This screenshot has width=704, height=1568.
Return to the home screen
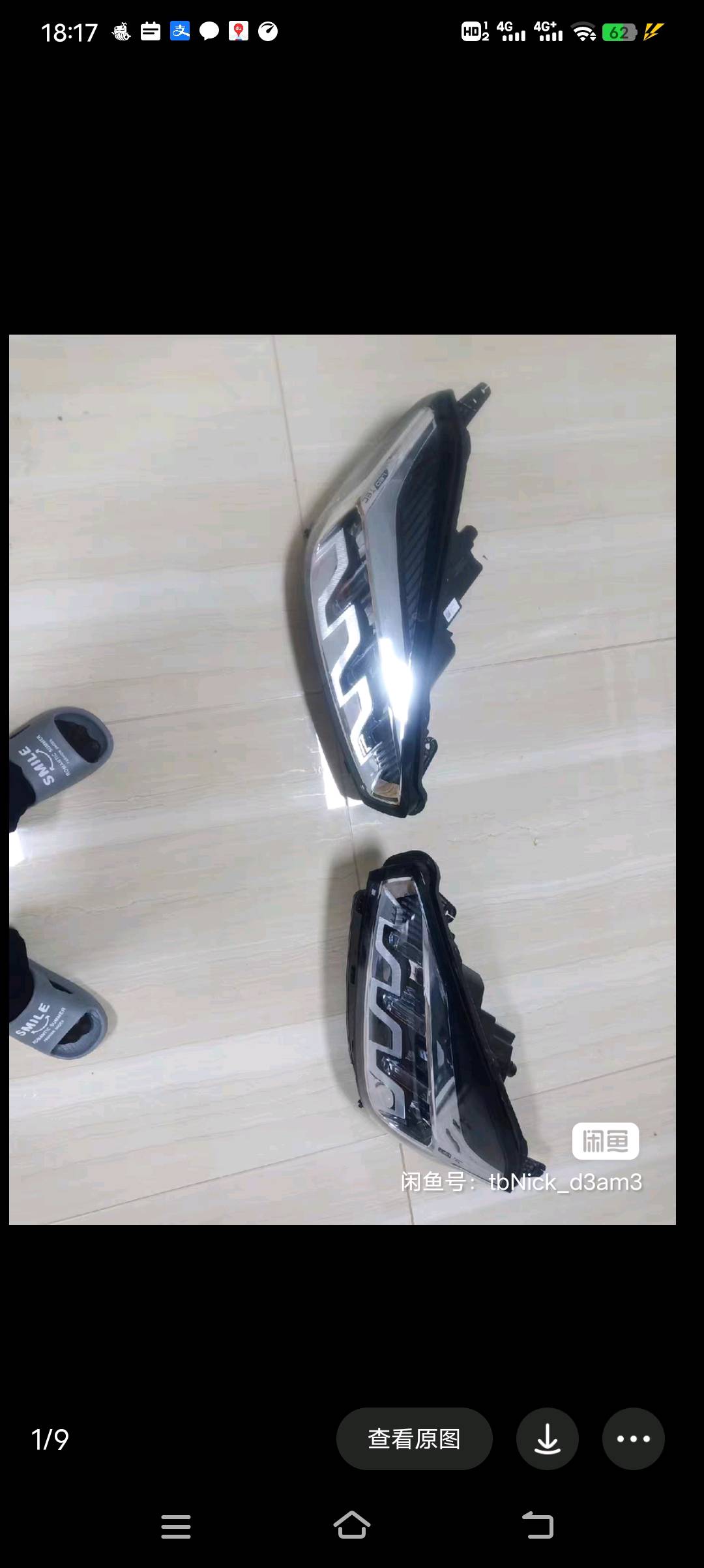pyautogui.click(x=352, y=1526)
